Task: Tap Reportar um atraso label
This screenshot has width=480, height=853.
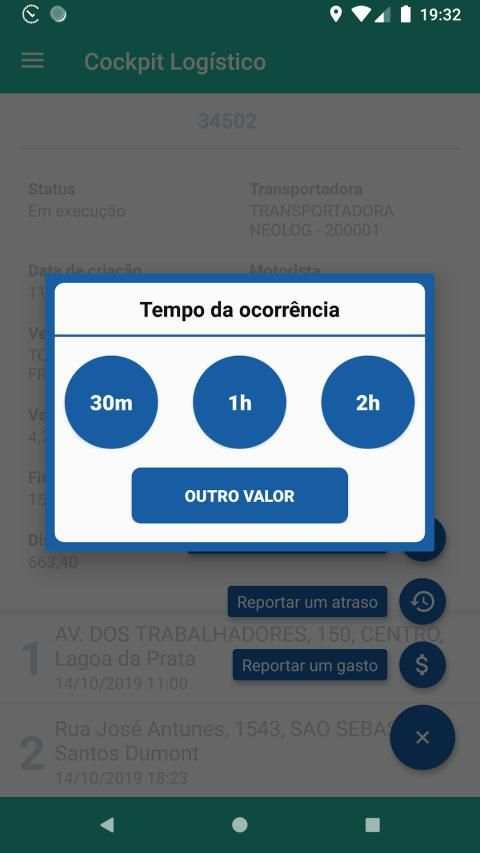Action: pyautogui.click(x=307, y=602)
